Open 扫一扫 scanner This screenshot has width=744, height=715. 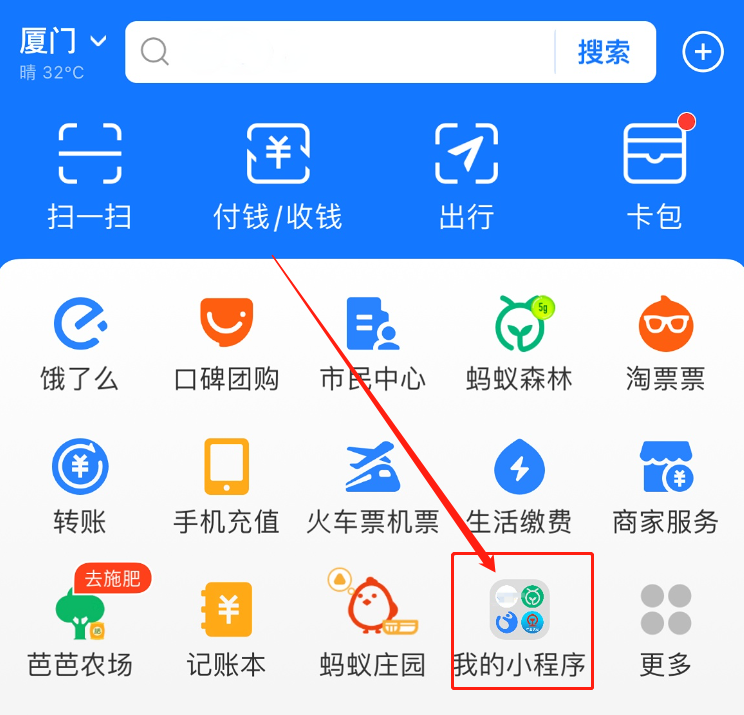point(90,175)
